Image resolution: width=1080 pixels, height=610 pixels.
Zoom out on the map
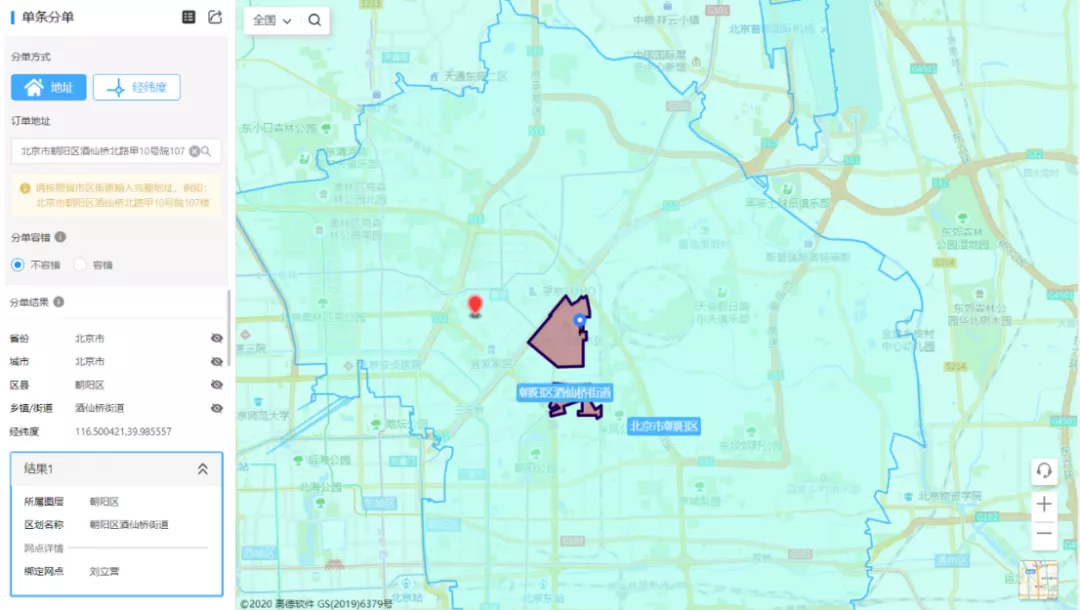coord(1044,535)
